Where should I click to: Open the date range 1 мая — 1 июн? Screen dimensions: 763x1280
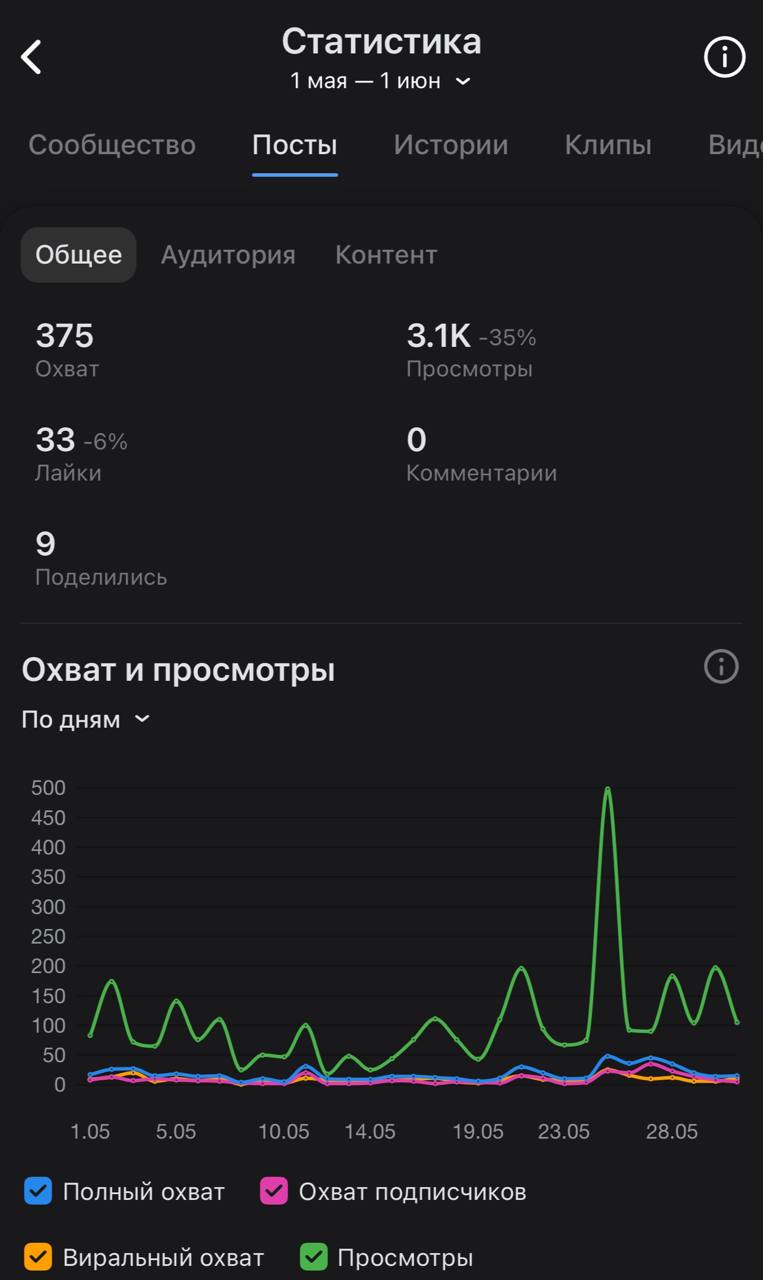pos(381,81)
